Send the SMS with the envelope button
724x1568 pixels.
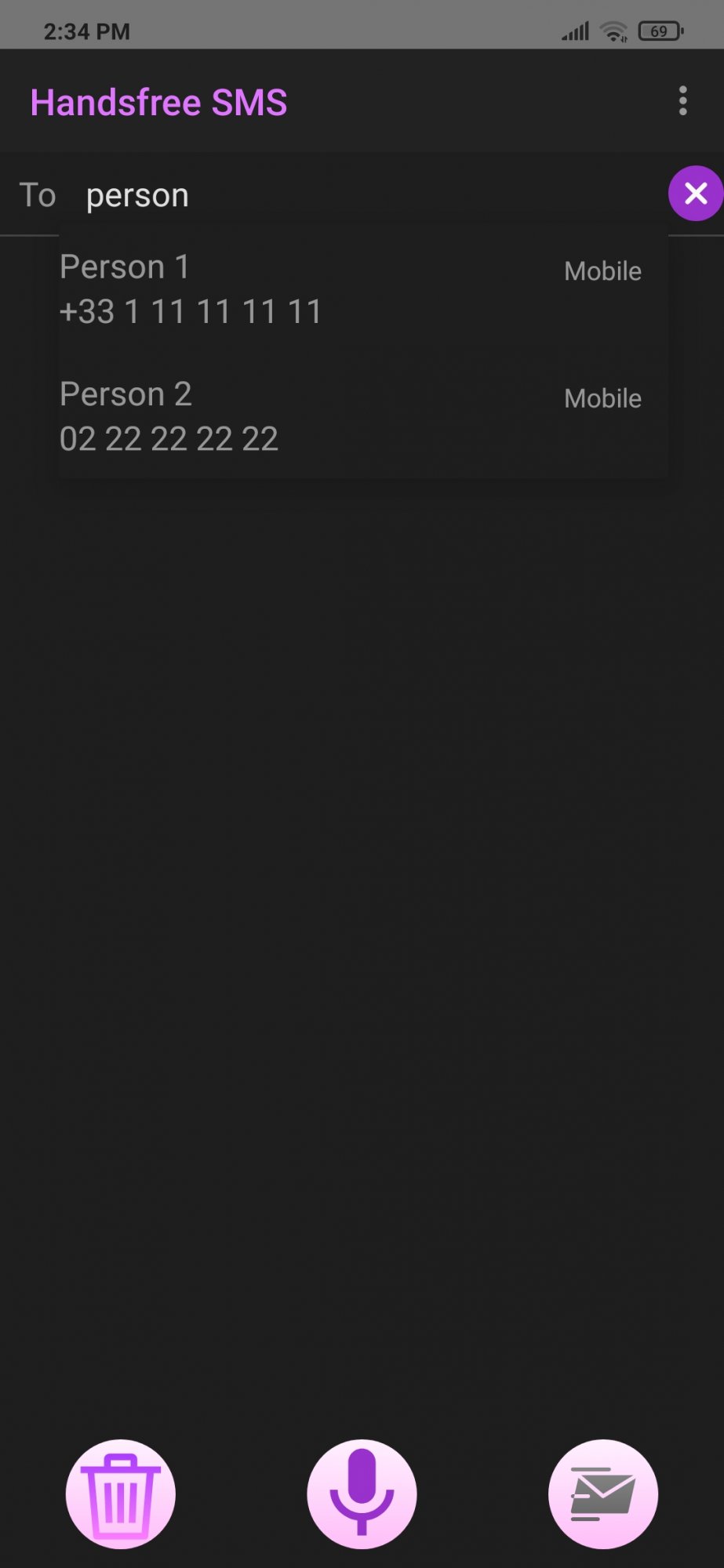pyautogui.click(x=602, y=1494)
